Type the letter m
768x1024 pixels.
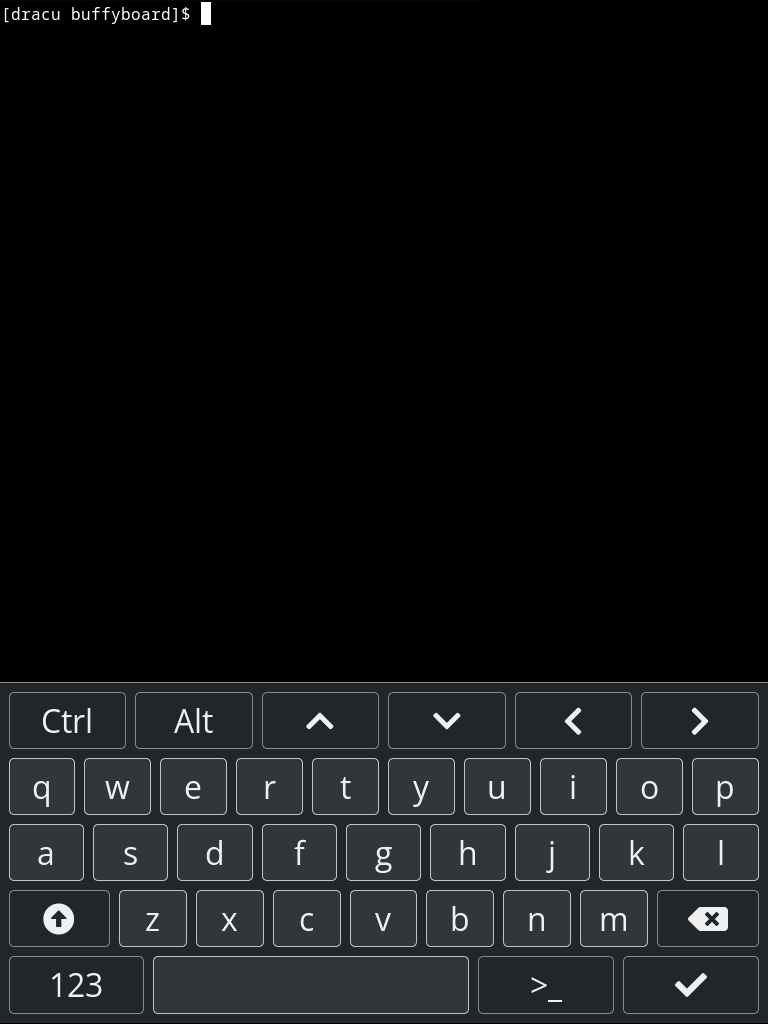[x=613, y=918]
